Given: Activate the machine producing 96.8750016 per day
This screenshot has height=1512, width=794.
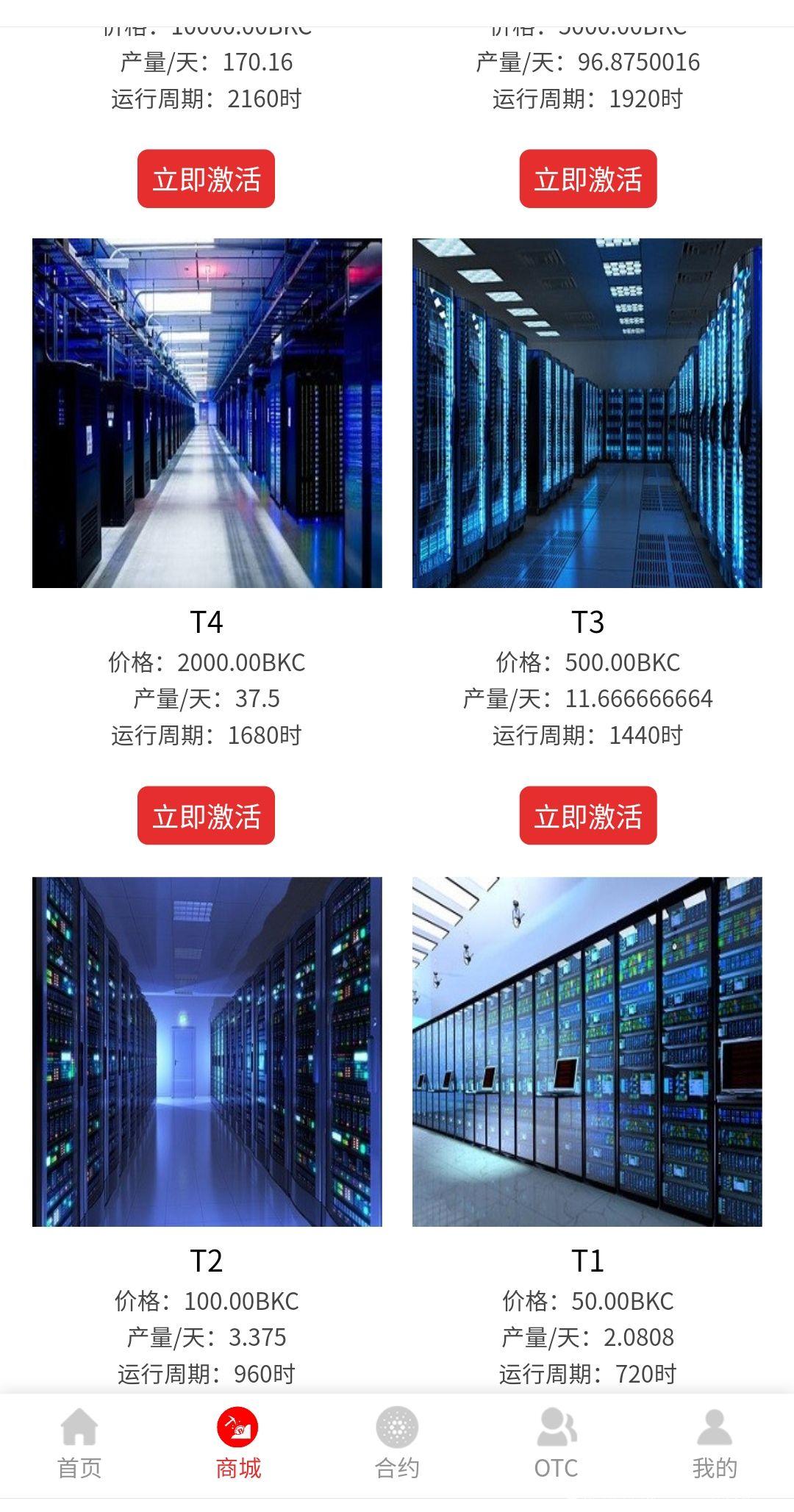Looking at the screenshot, I should click(587, 179).
